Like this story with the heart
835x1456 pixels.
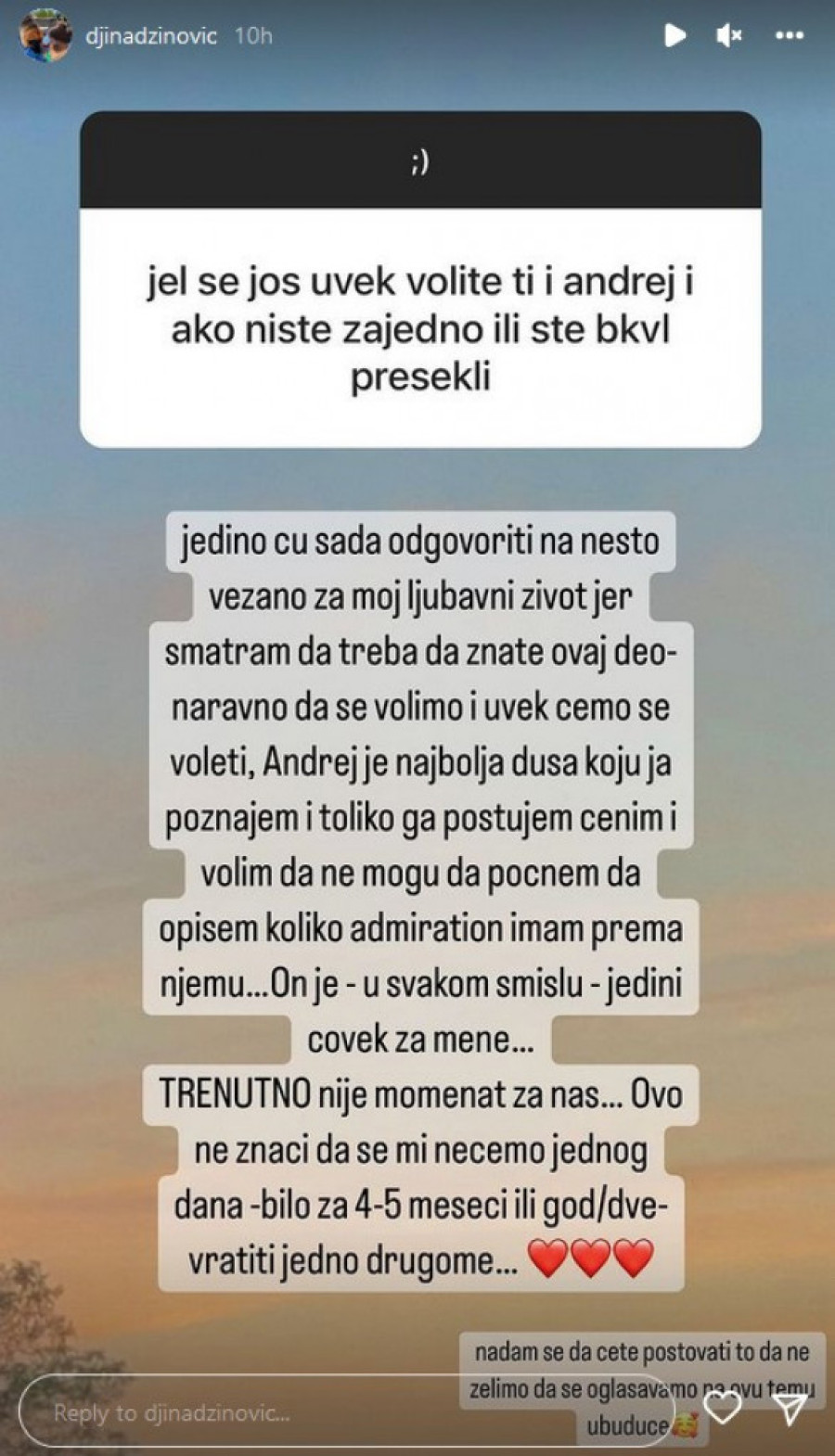[724, 1408]
